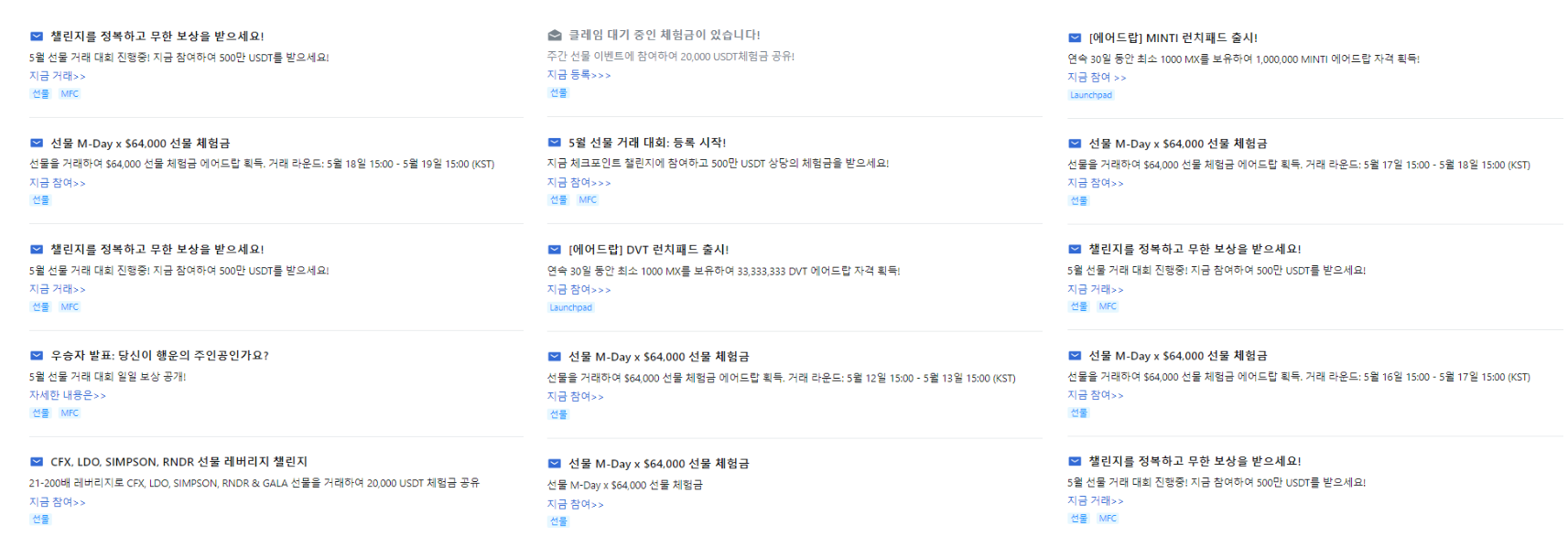Open '[에어드랍] MINTI 런치패드 출시!' notification
Viewport: 1568px width, 547px height.
pyautogui.click(x=1172, y=38)
